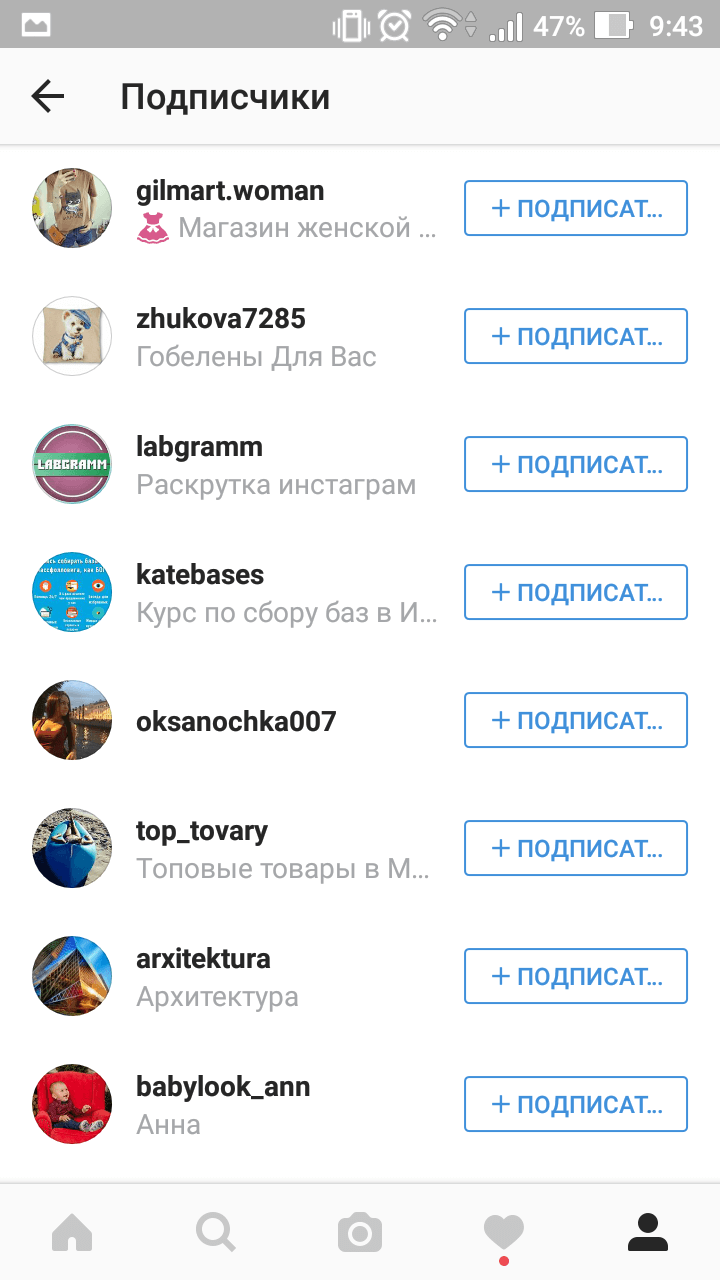Open the zhukova7285 profile
Viewport: 720px width, 1280px height.
[x=220, y=319]
